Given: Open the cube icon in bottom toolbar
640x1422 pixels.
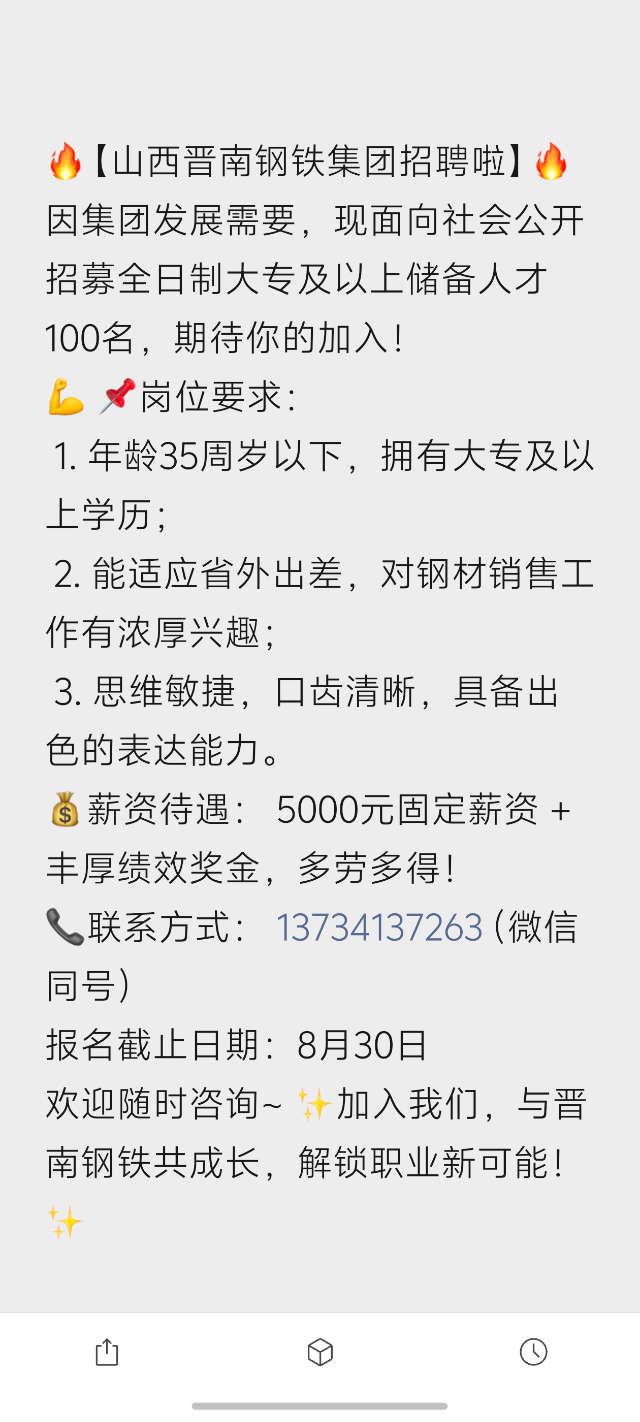Looking at the screenshot, I should click(x=320, y=1353).
